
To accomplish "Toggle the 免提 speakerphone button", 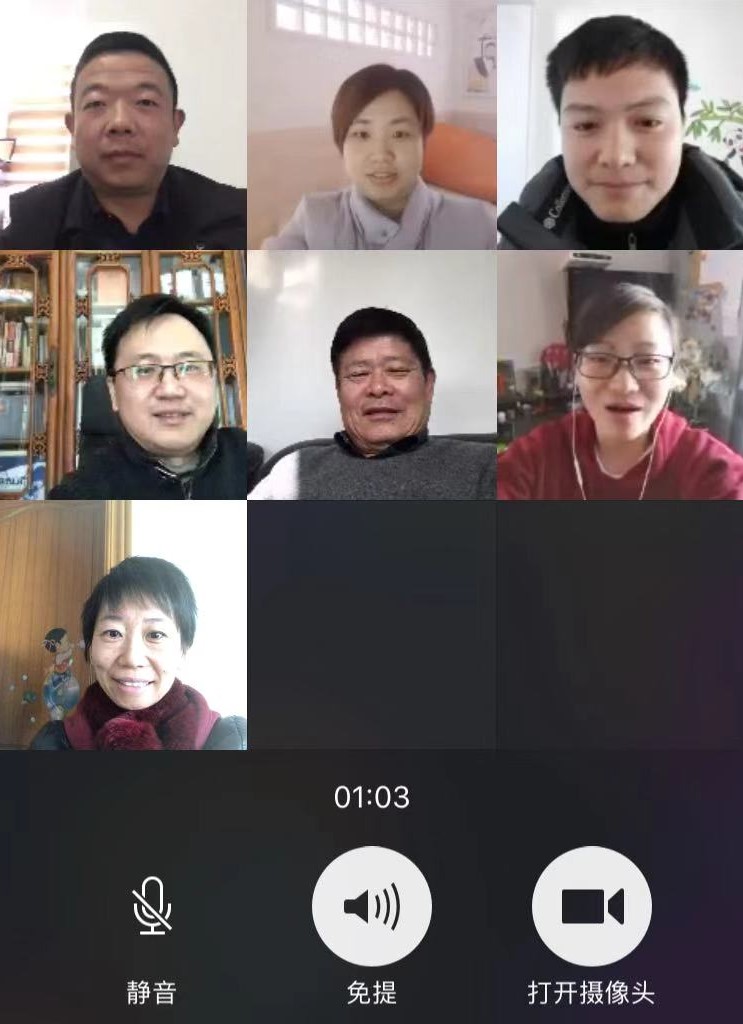I will tap(372, 907).
